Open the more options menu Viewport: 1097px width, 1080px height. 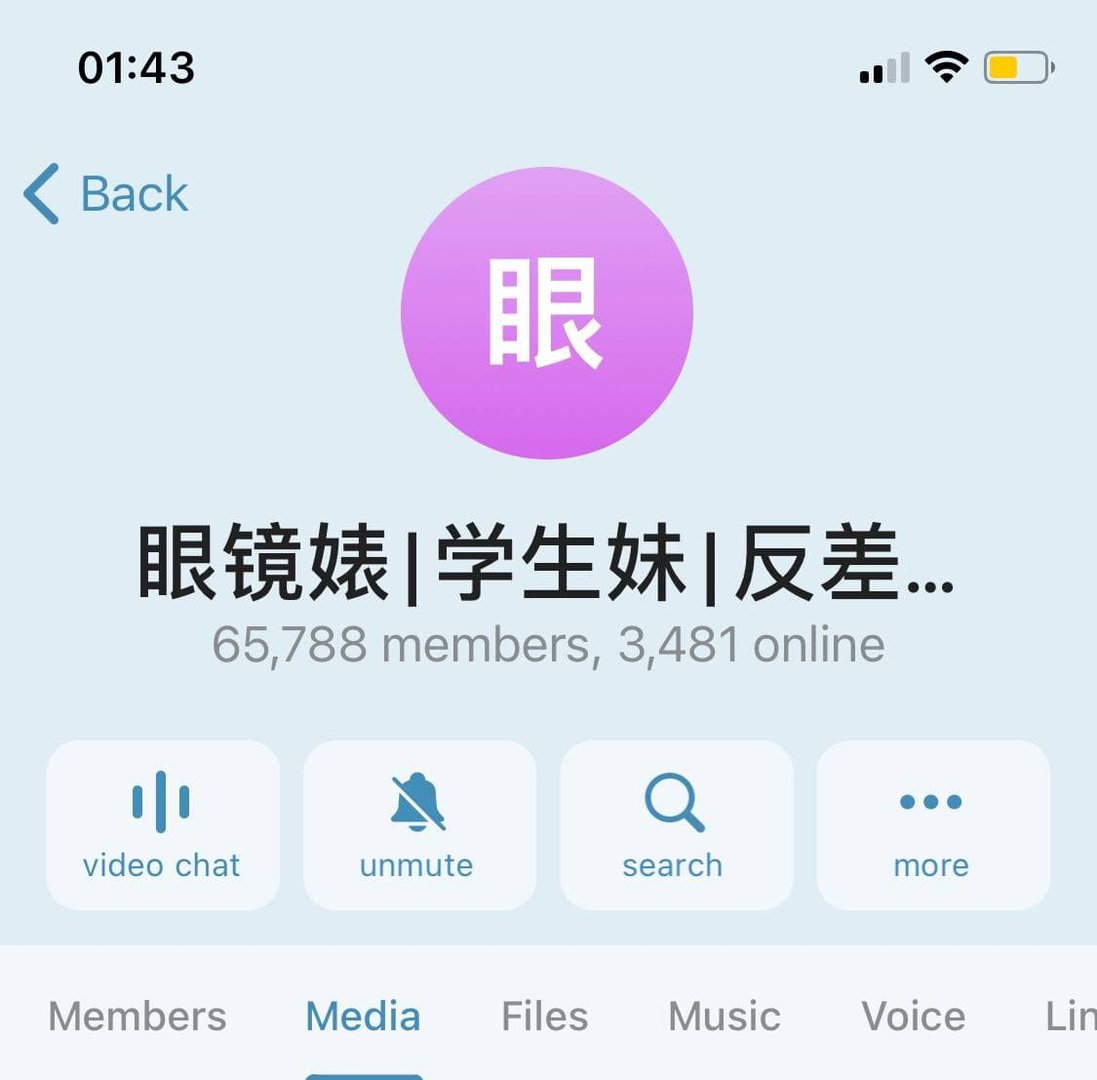coord(932,825)
